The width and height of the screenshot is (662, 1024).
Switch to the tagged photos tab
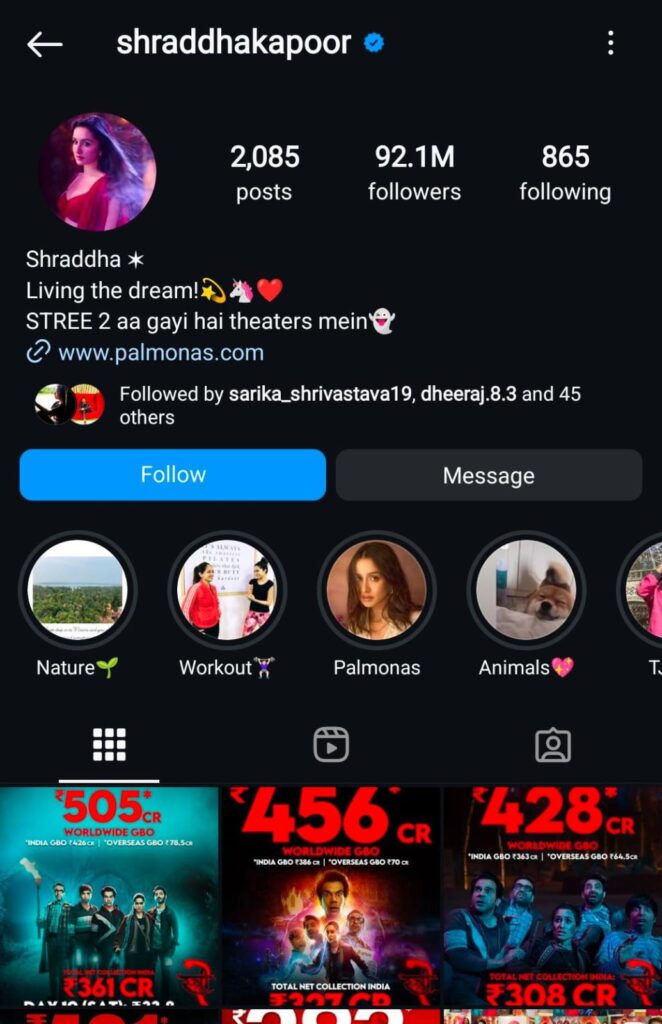pos(552,745)
